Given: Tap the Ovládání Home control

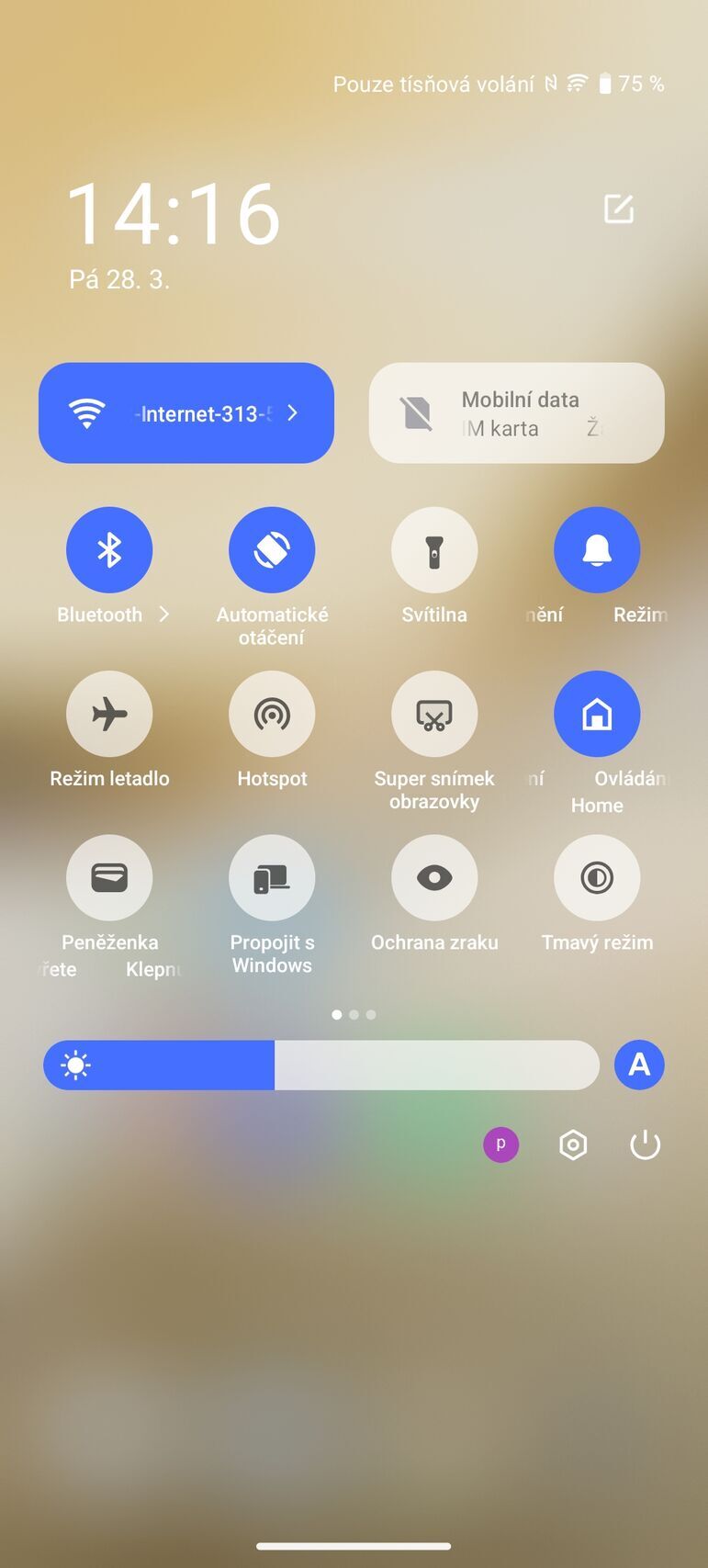Looking at the screenshot, I should [x=597, y=714].
